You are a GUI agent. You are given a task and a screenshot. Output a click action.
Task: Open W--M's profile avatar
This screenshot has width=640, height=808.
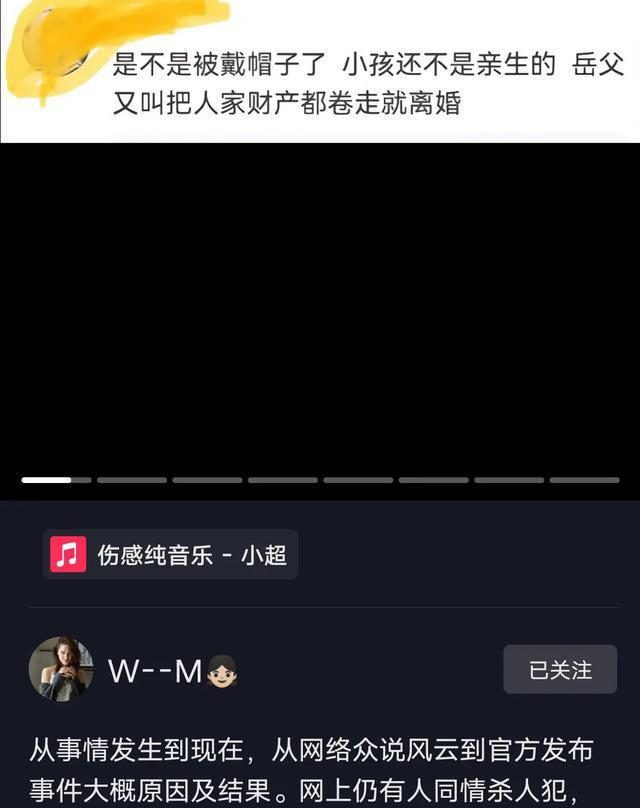61,669
